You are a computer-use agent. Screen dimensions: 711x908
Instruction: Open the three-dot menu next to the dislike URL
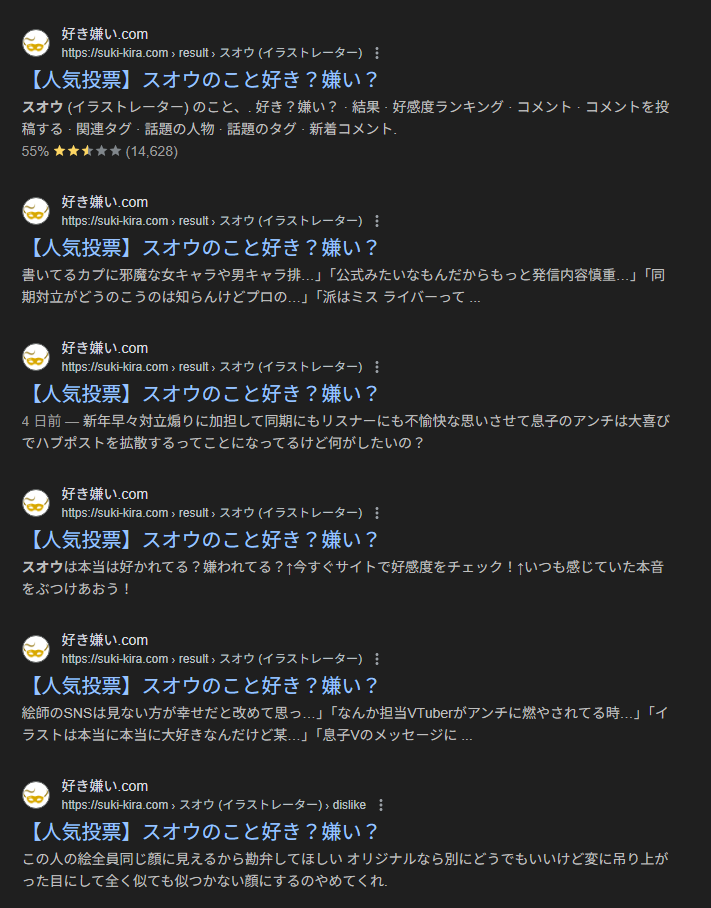tap(380, 804)
